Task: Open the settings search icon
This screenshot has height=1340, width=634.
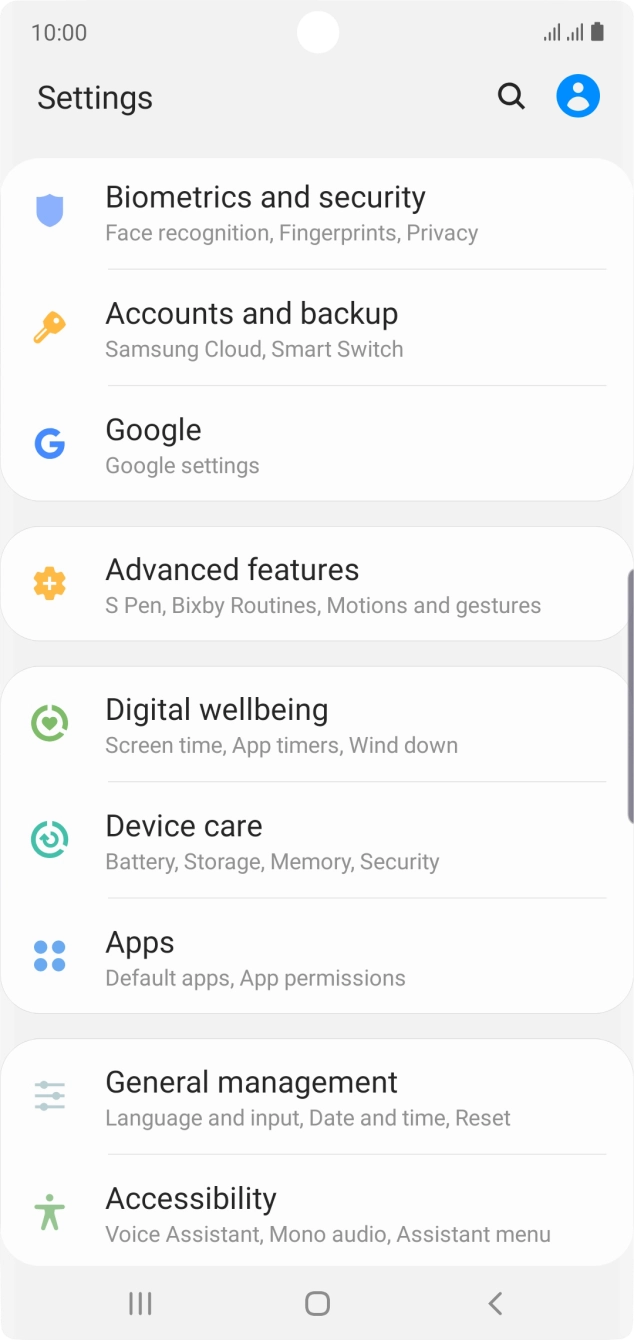Action: (x=511, y=96)
